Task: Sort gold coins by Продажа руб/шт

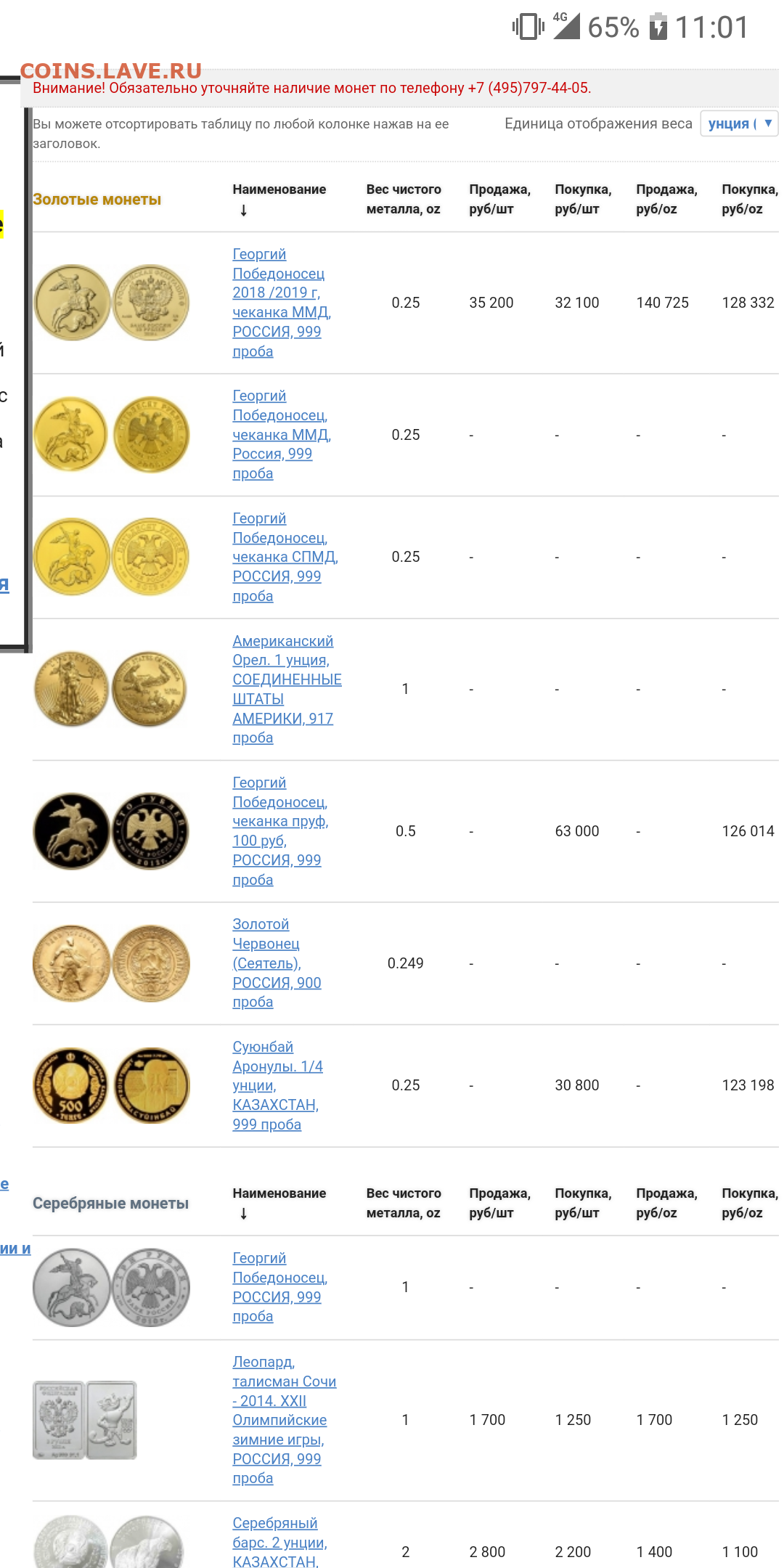Action: point(499,199)
